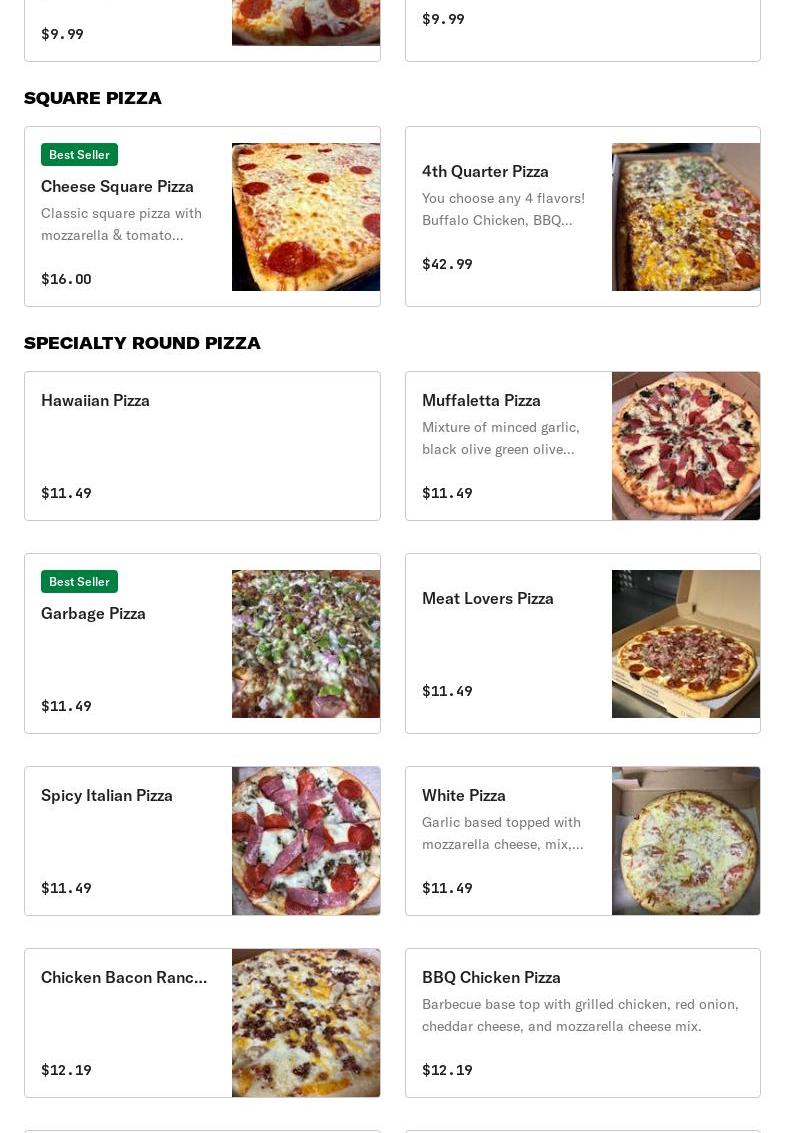Image resolution: width=785 pixels, height=1133 pixels.
Task: Choose the Garbage Pizza best seller
Action: (202, 643)
